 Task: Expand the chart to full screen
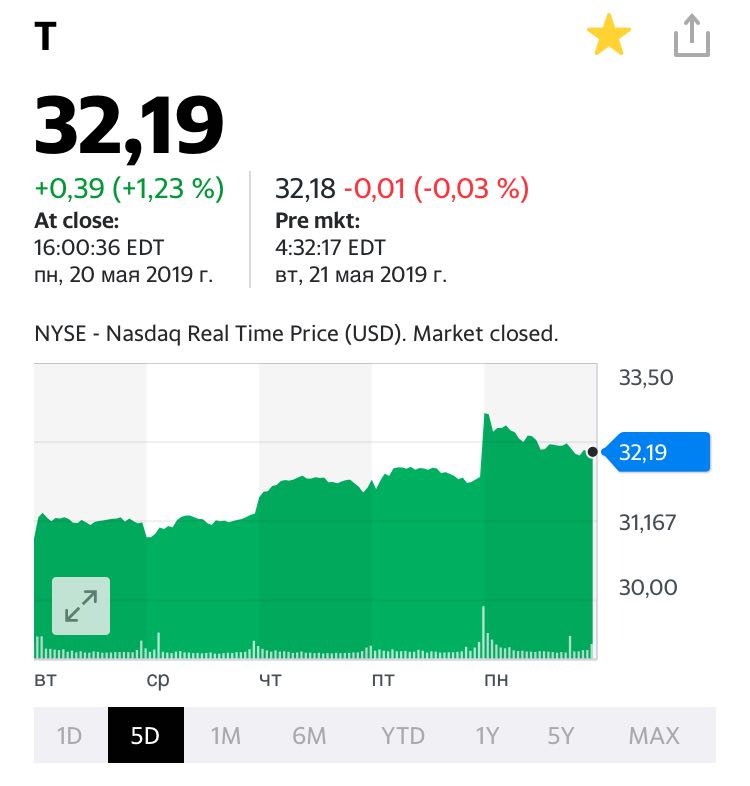coord(81,606)
